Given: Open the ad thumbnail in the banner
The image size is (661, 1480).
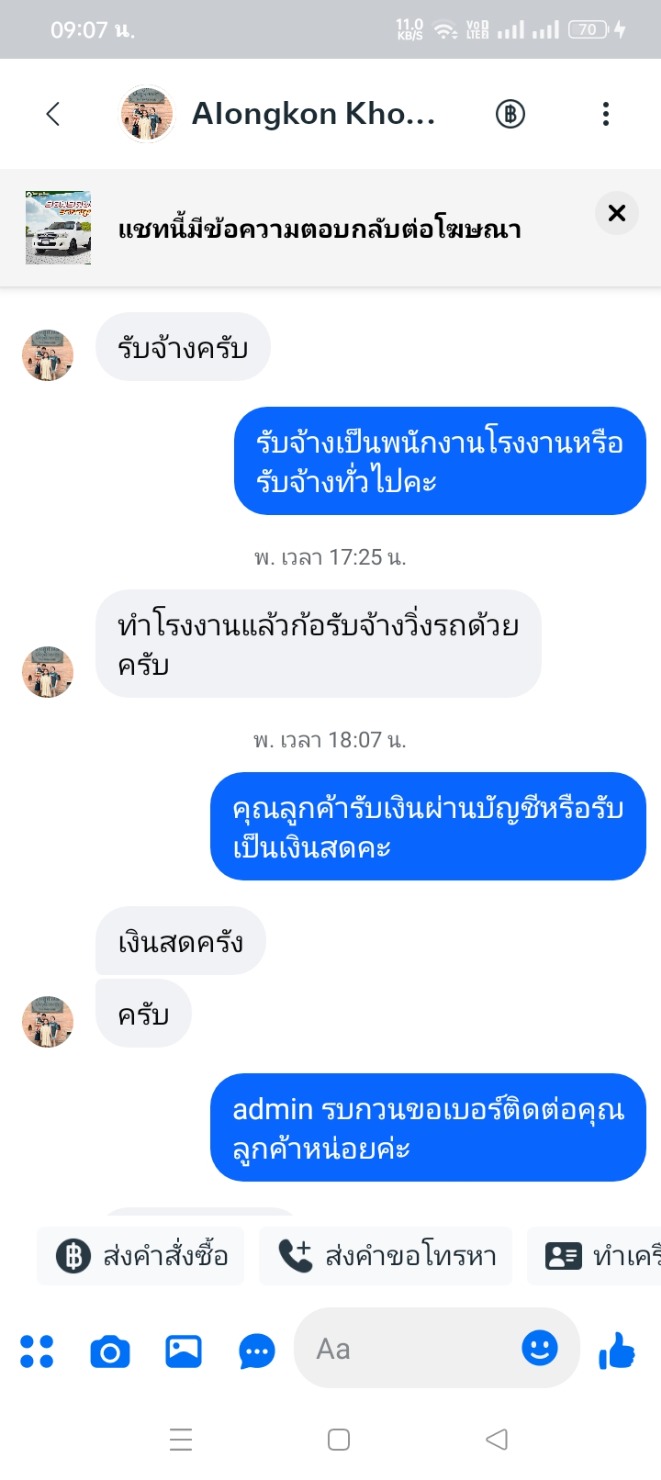Looking at the screenshot, I should 58,228.
